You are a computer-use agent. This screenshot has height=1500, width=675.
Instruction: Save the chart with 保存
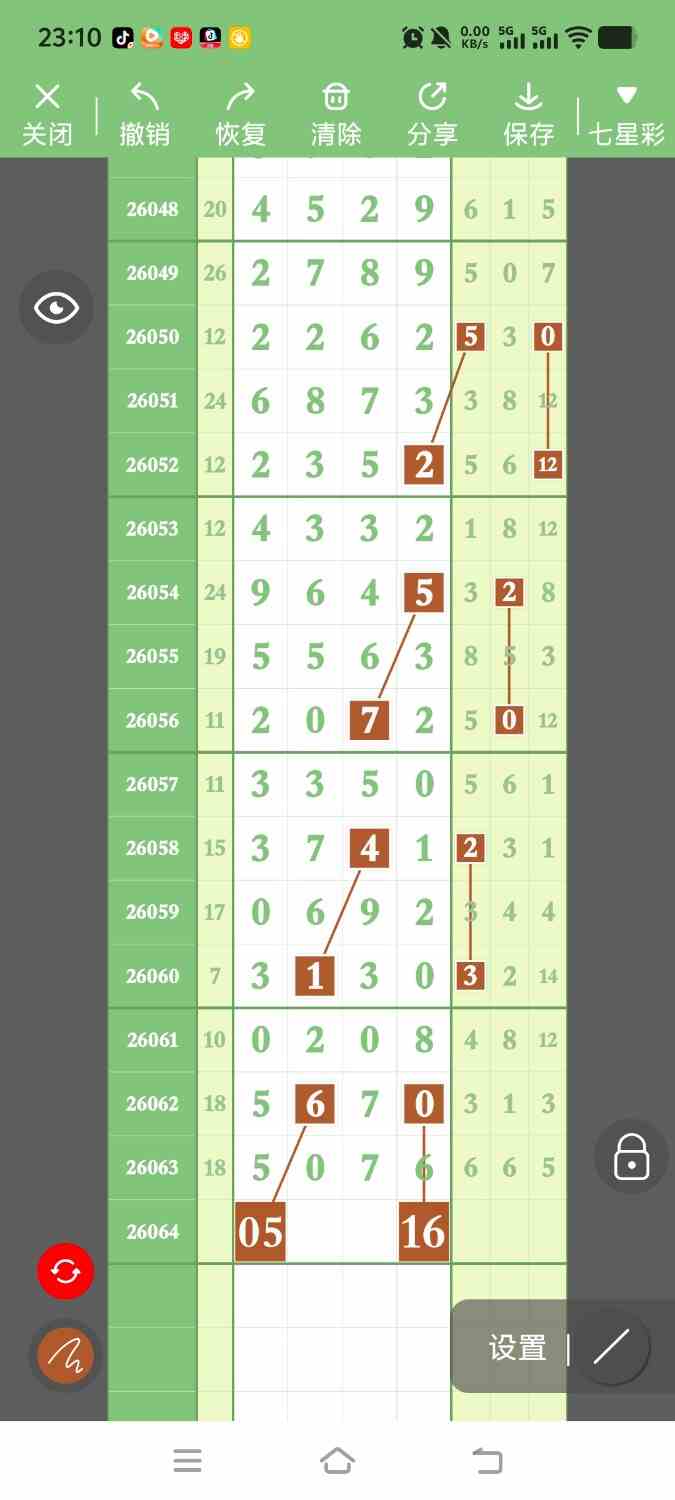coord(528,114)
